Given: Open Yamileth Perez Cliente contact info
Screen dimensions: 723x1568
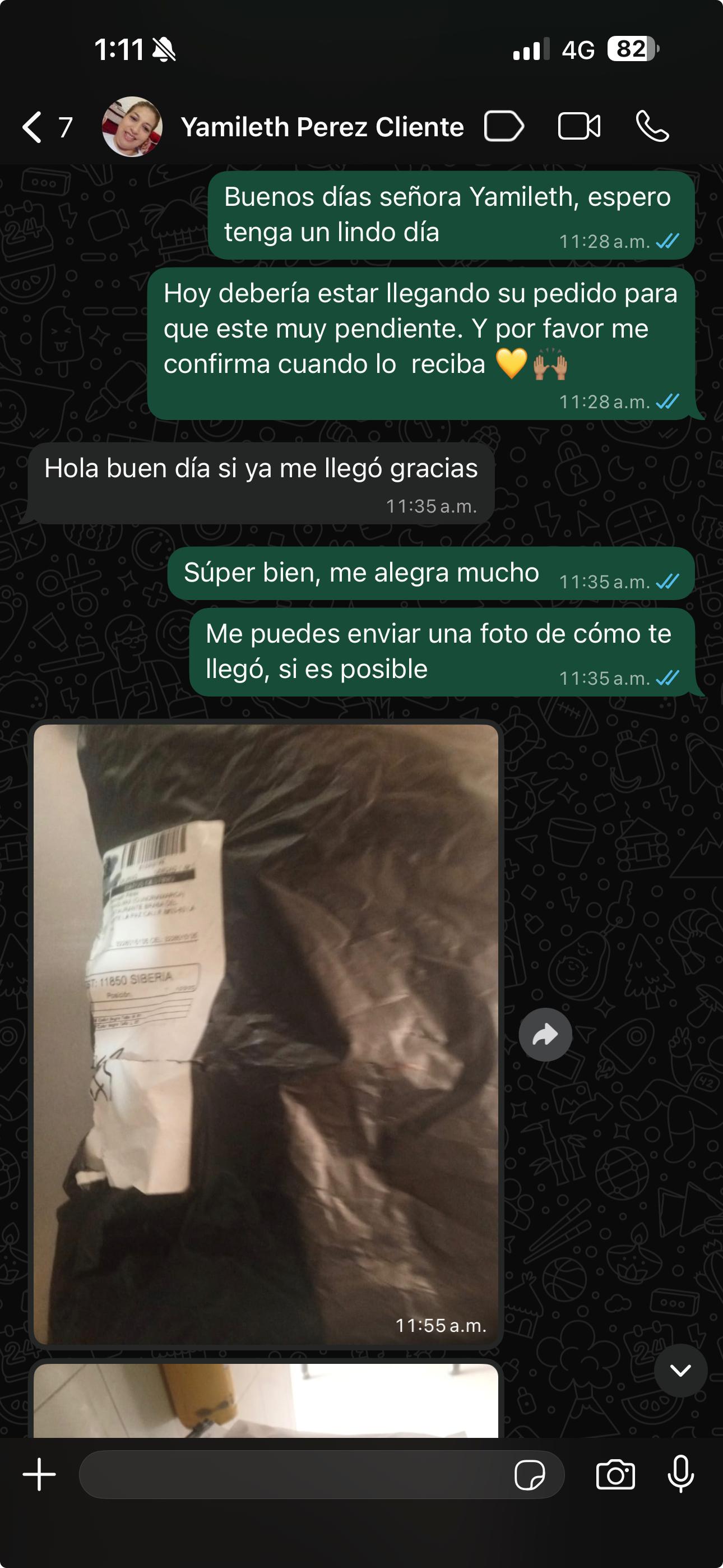Looking at the screenshot, I should (321, 127).
